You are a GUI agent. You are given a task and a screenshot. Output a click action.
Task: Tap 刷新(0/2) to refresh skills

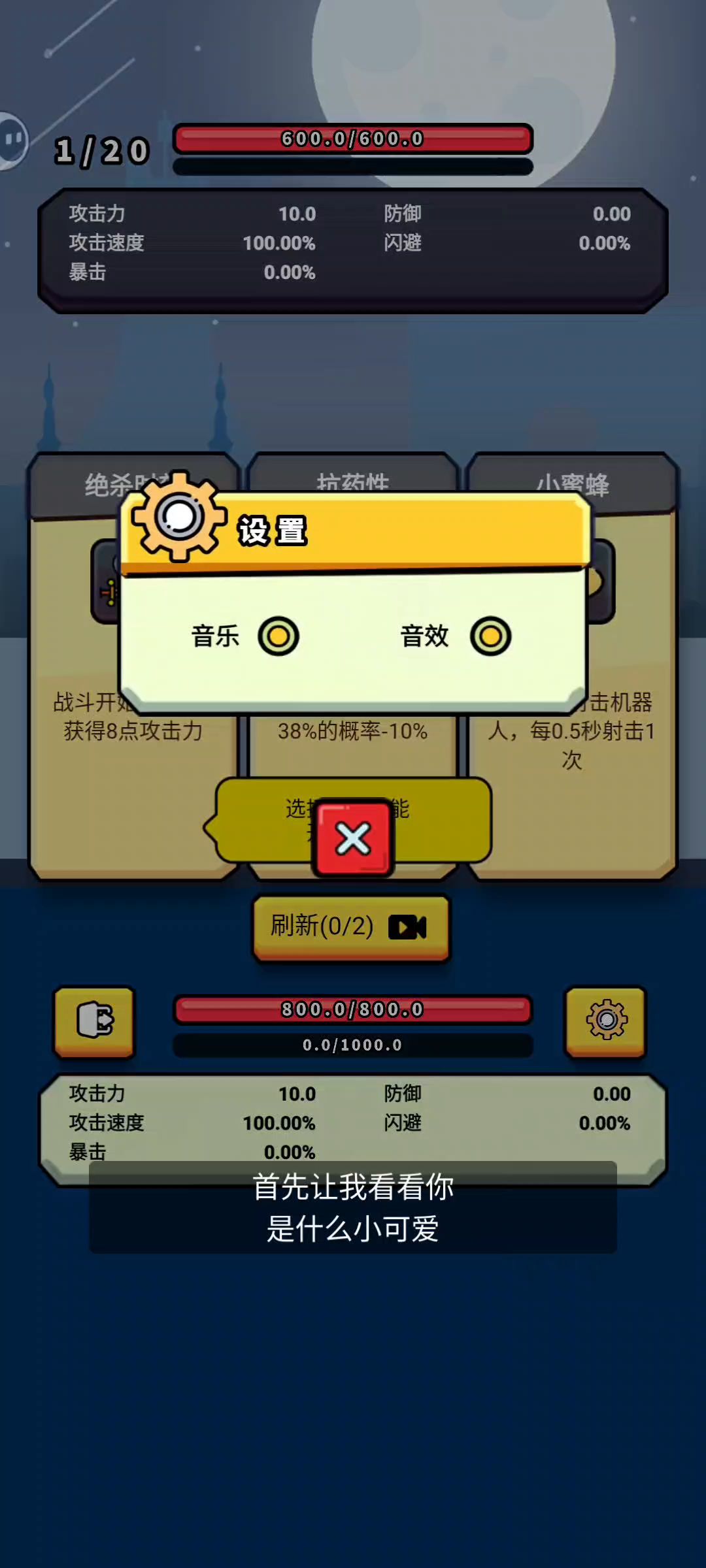[x=352, y=928]
